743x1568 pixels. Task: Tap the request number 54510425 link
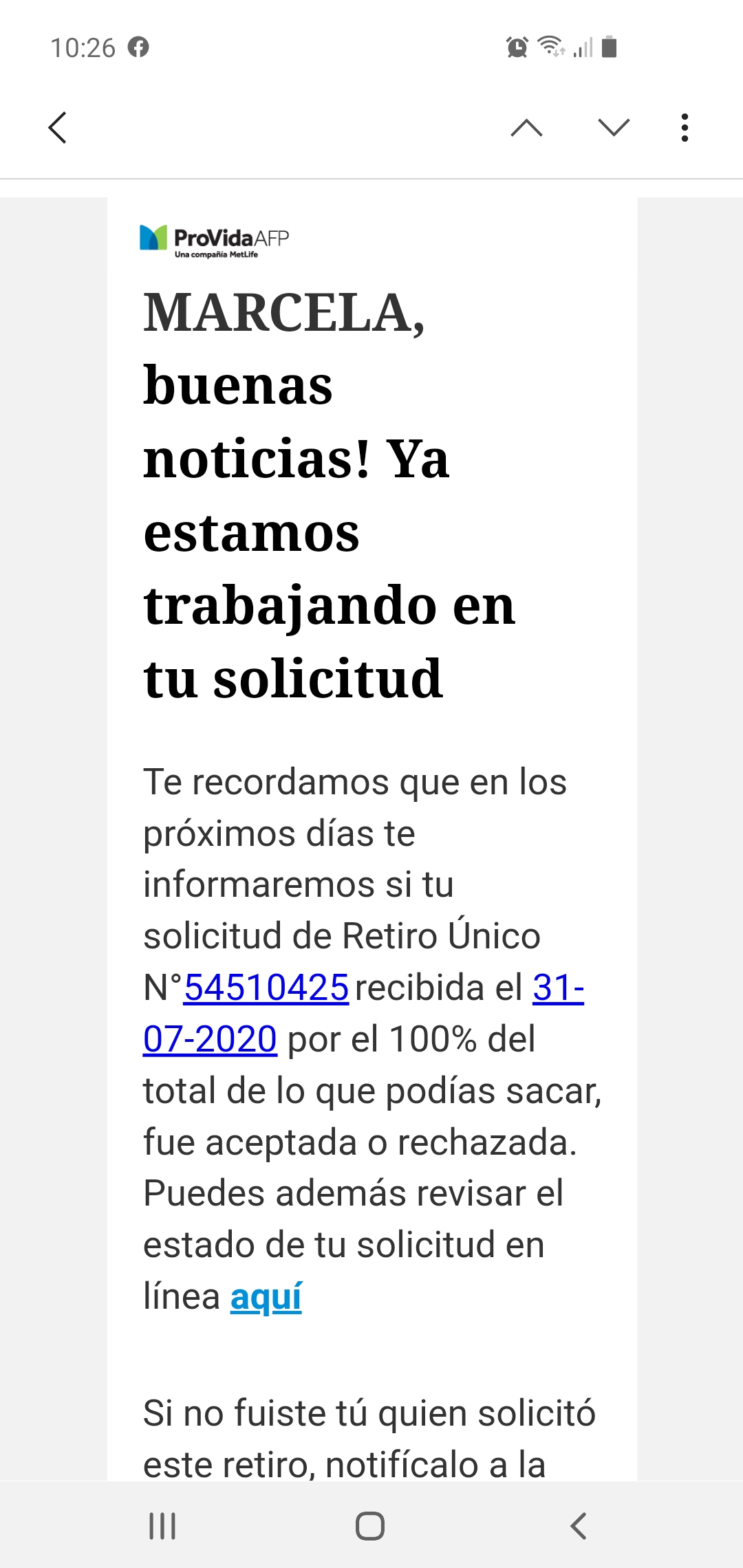pyautogui.click(x=266, y=988)
